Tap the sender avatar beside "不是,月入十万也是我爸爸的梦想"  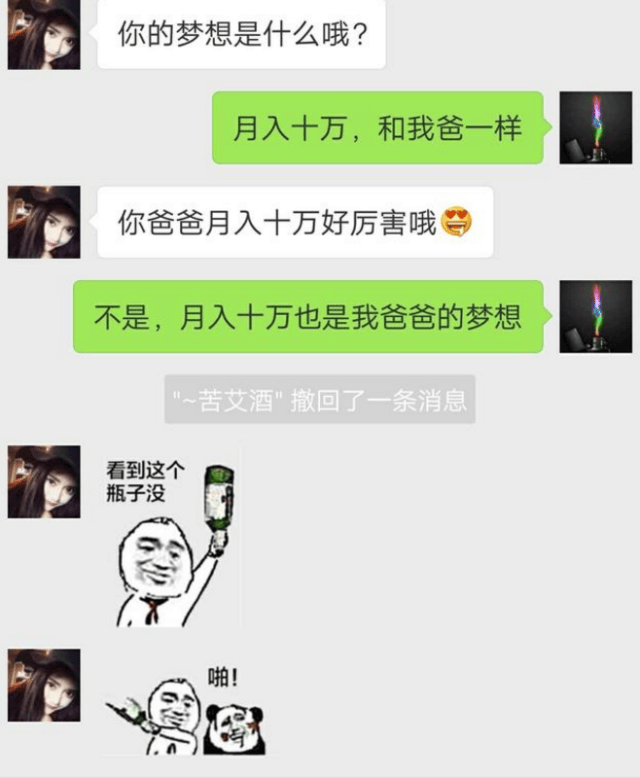click(x=596, y=316)
